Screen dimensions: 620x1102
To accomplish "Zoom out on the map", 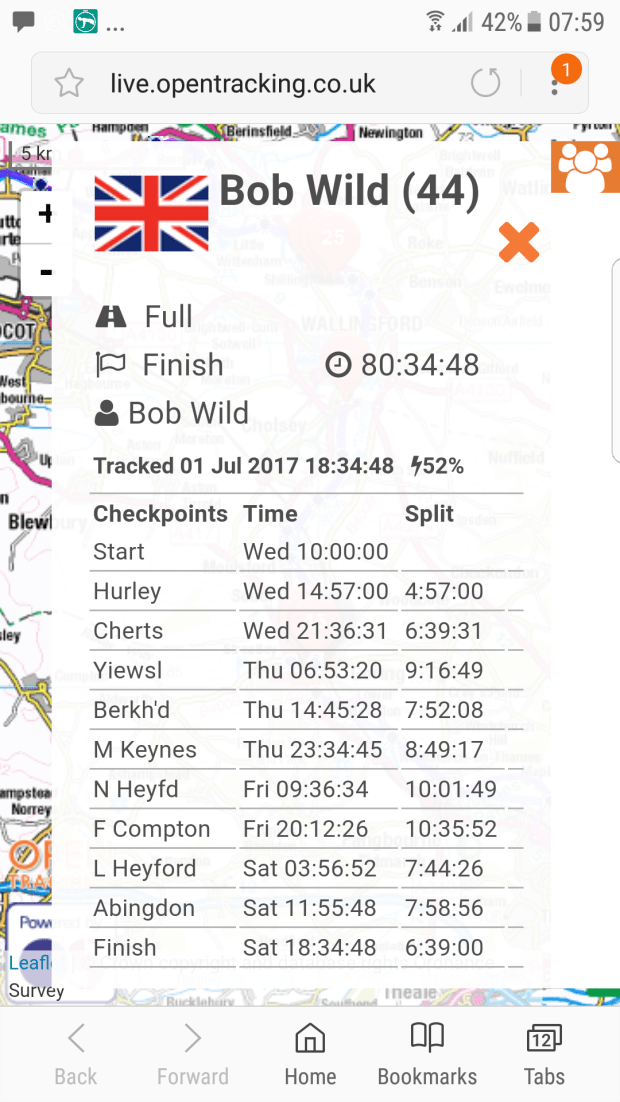I will [x=44, y=271].
